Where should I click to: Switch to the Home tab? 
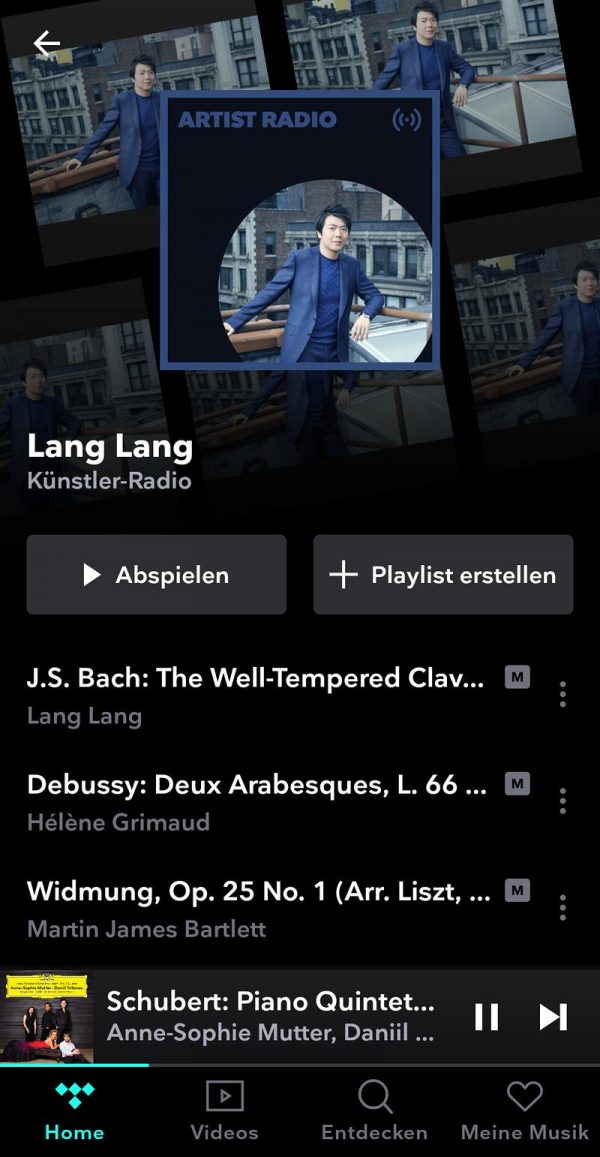[x=74, y=1112]
